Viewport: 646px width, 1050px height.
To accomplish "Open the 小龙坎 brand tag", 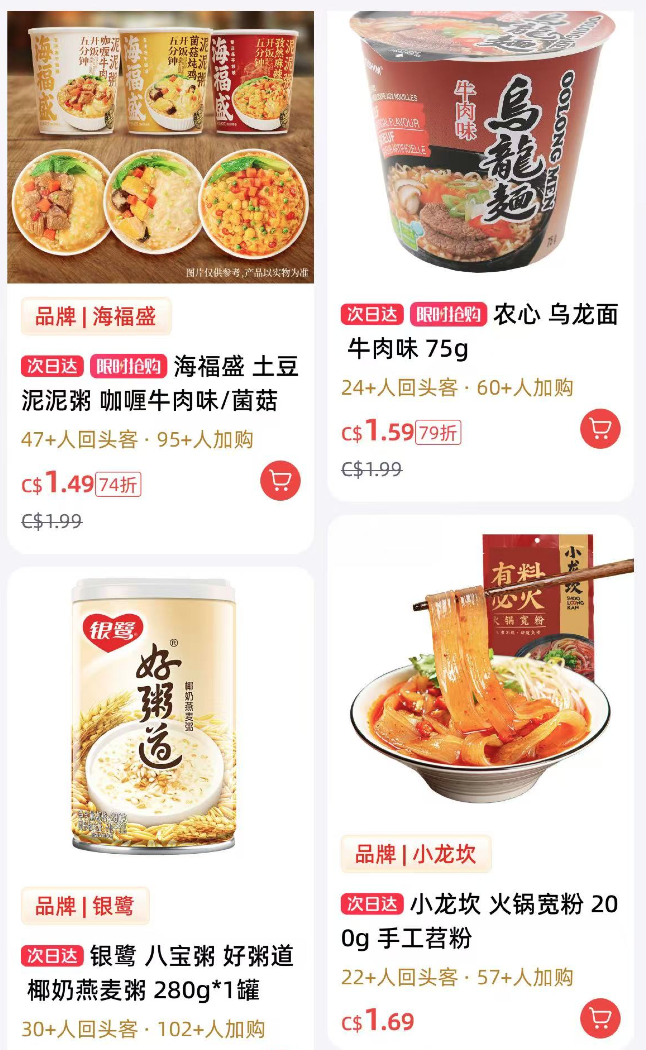I will tap(416, 854).
